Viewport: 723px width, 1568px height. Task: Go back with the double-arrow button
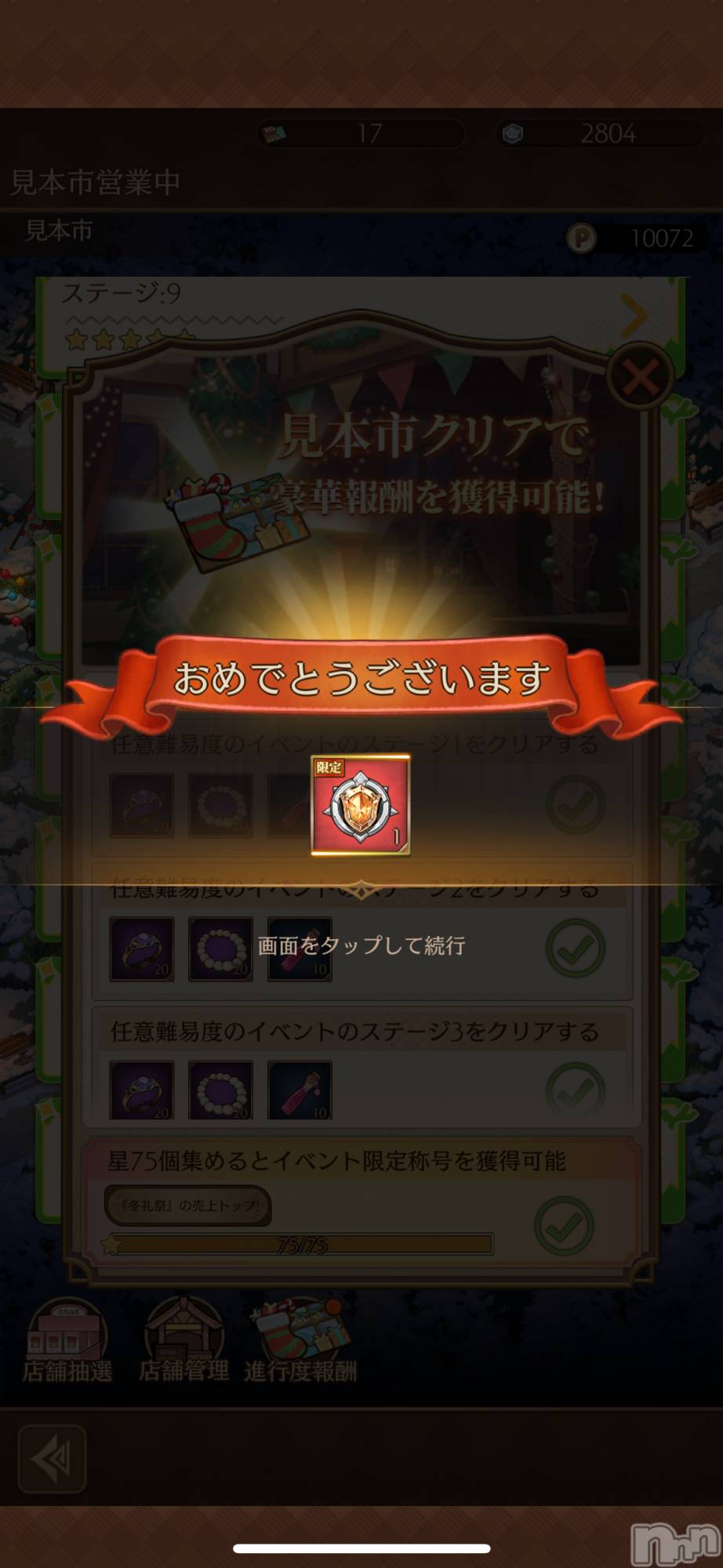point(52,1460)
